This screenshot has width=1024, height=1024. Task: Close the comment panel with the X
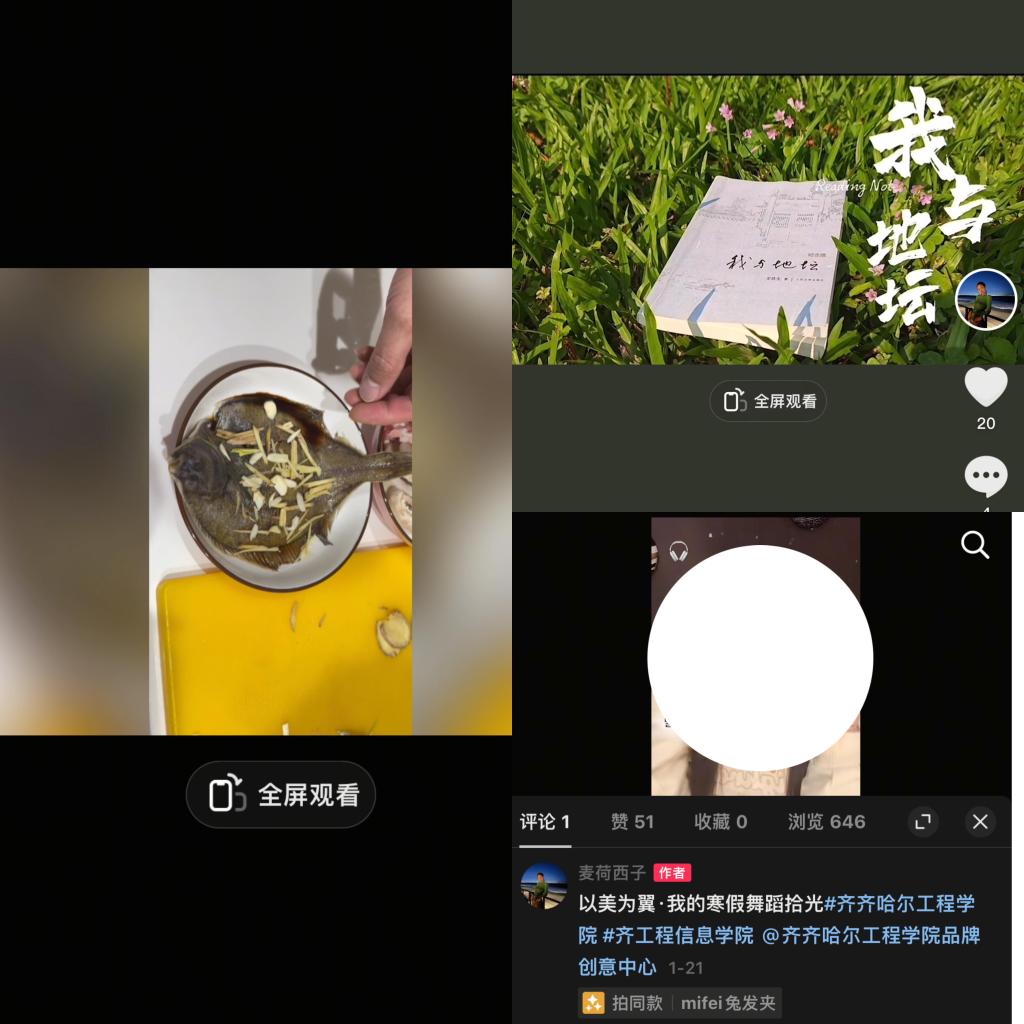click(x=980, y=822)
